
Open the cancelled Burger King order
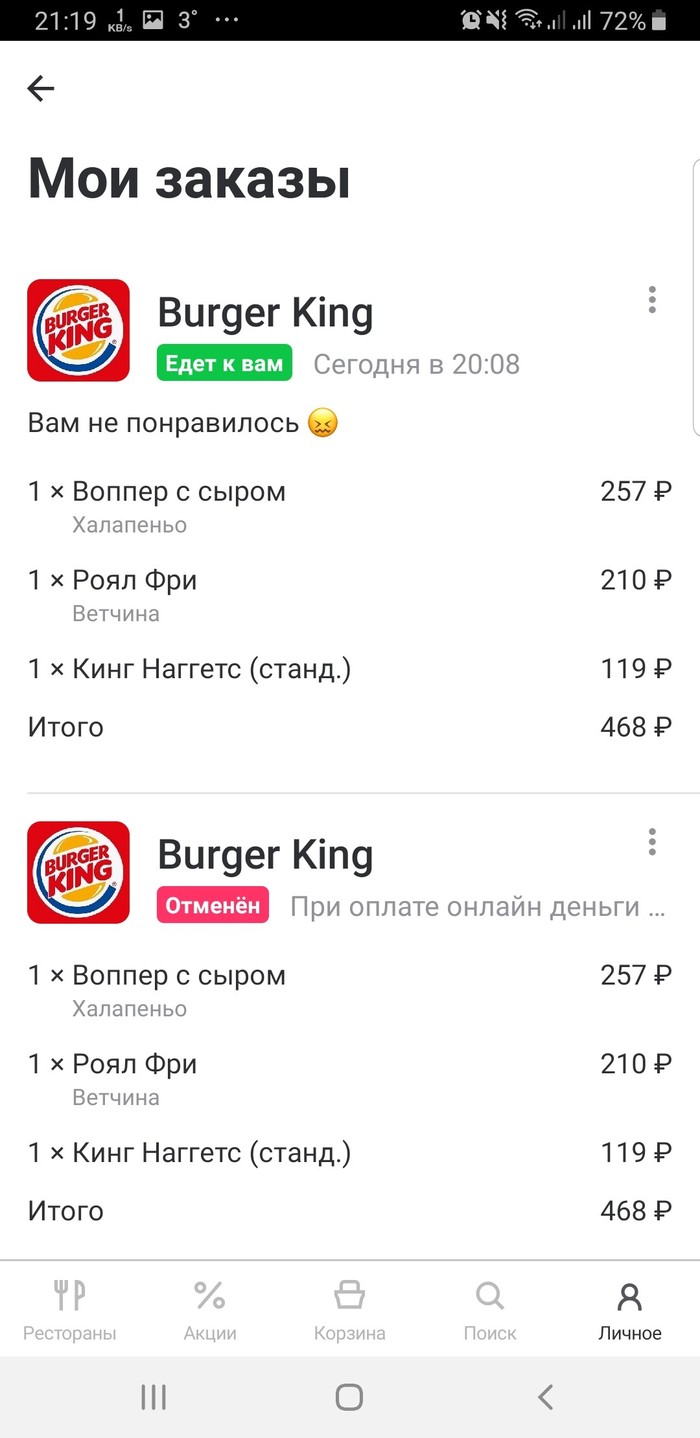(265, 856)
